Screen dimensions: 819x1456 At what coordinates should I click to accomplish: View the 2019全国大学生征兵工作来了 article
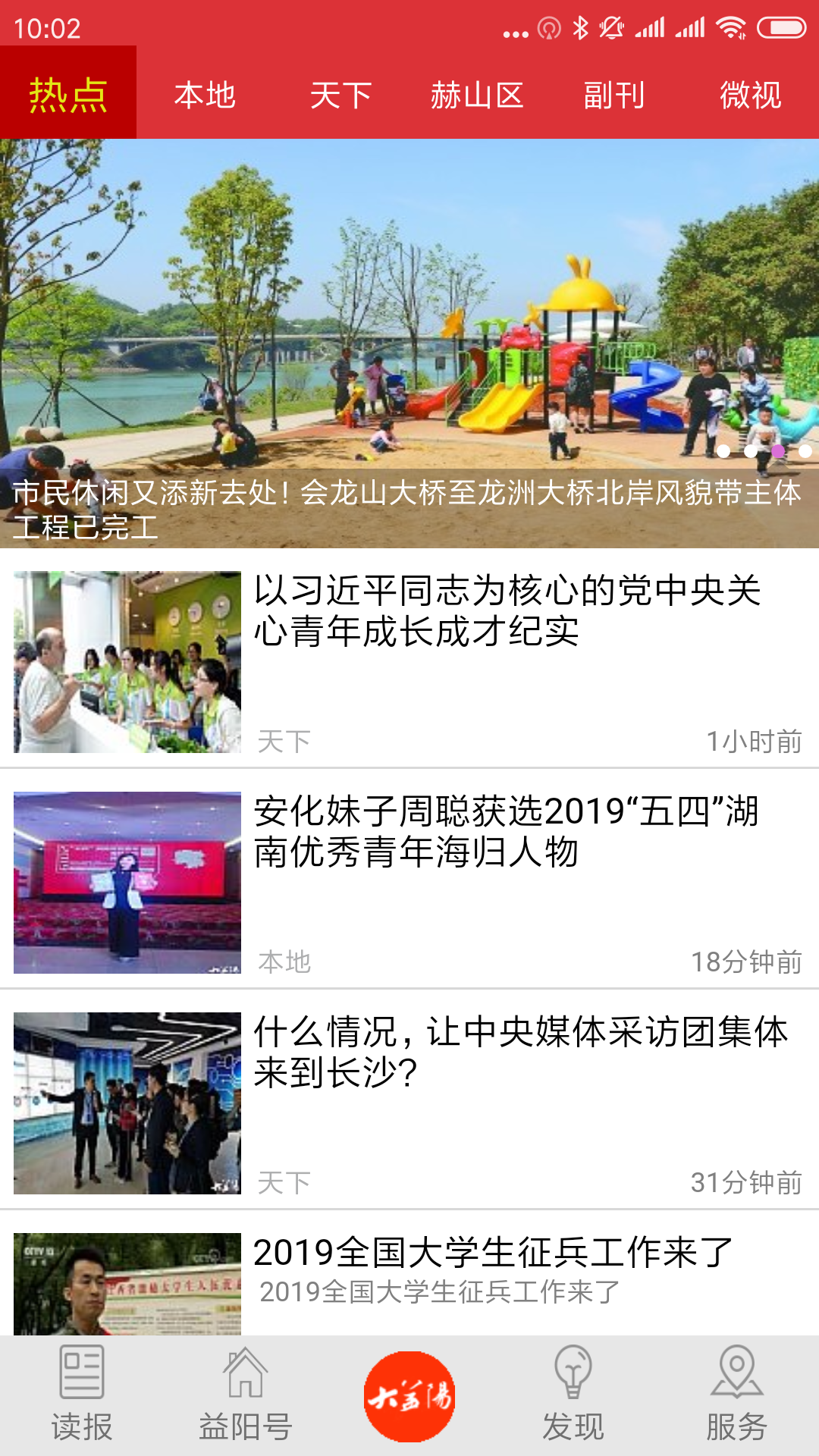493,1253
